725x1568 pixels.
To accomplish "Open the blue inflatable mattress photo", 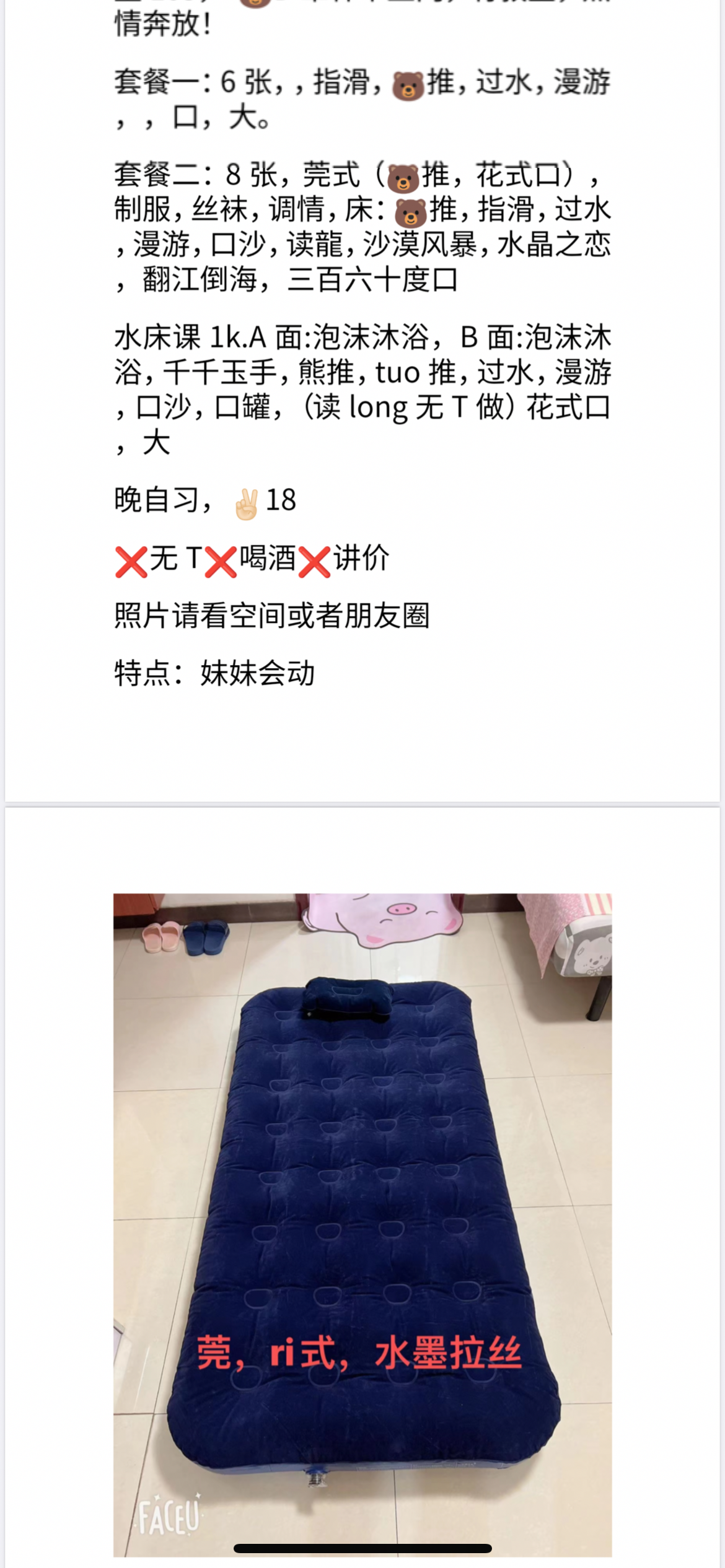I will click(x=362, y=1223).
